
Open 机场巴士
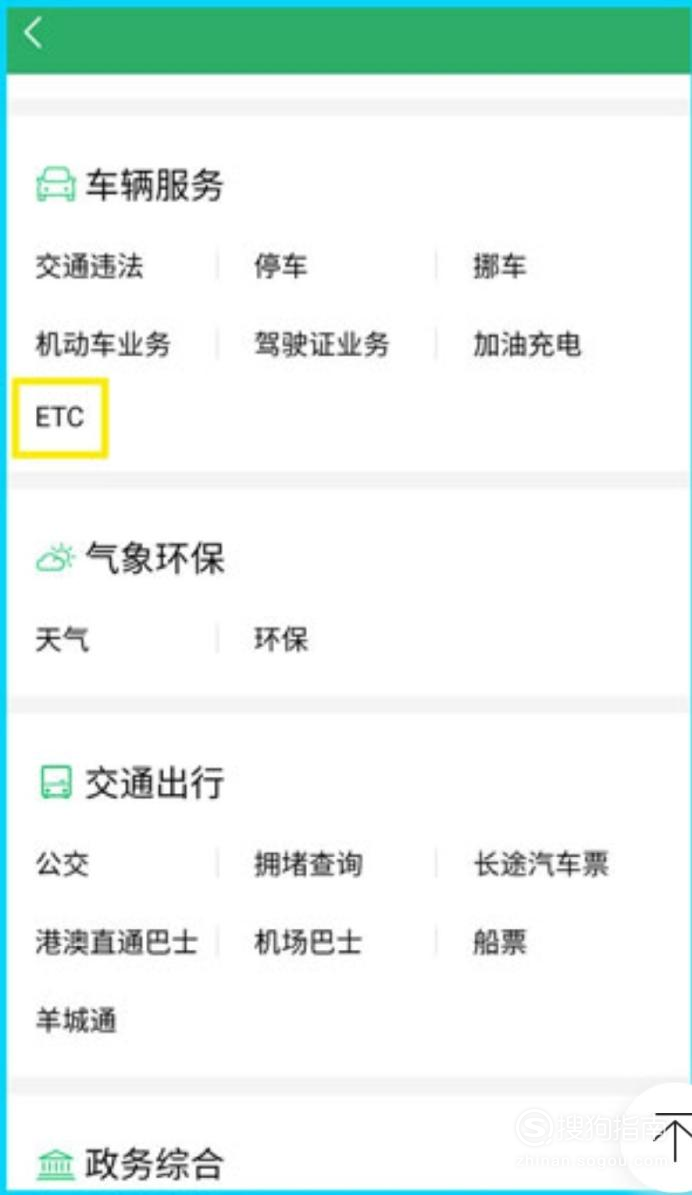click(x=308, y=942)
